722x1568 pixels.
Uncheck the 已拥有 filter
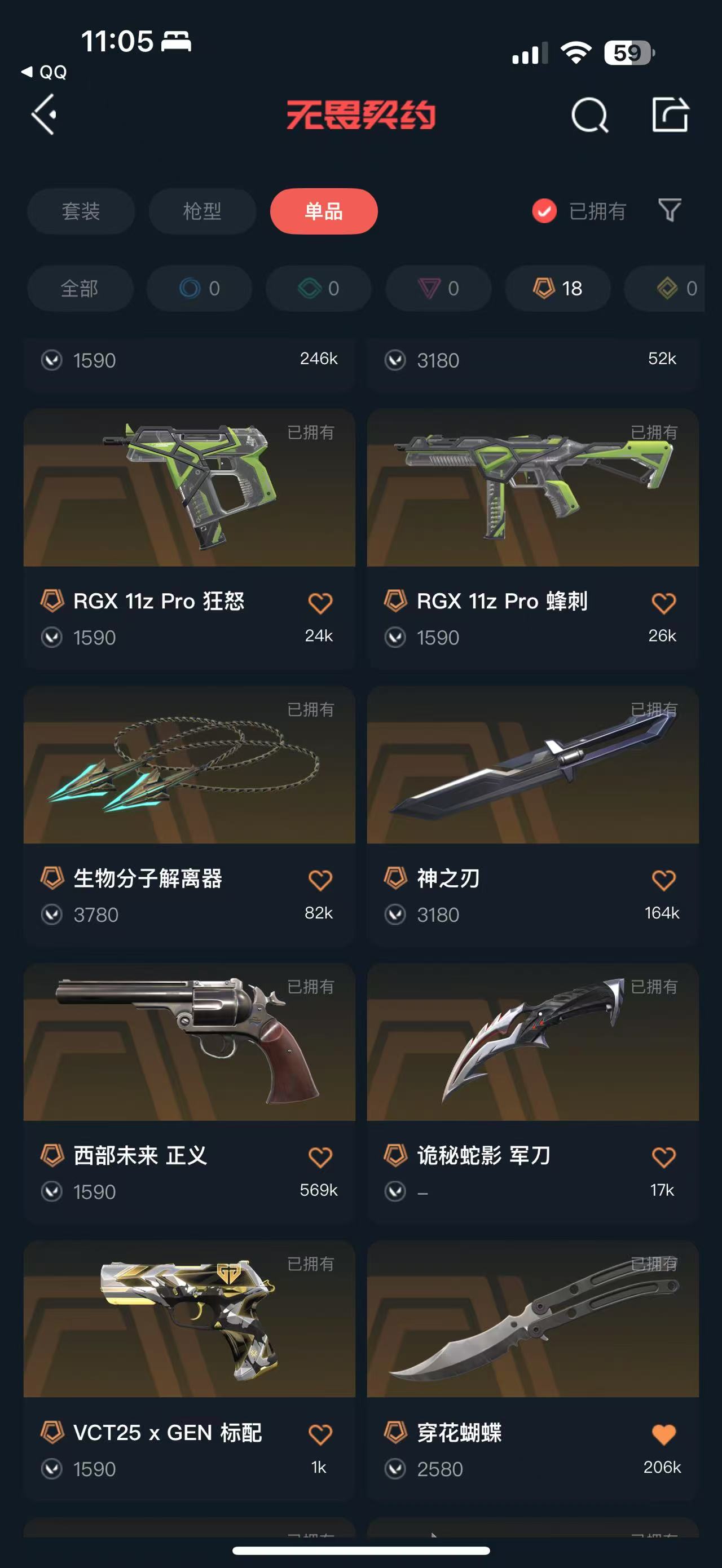579,211
